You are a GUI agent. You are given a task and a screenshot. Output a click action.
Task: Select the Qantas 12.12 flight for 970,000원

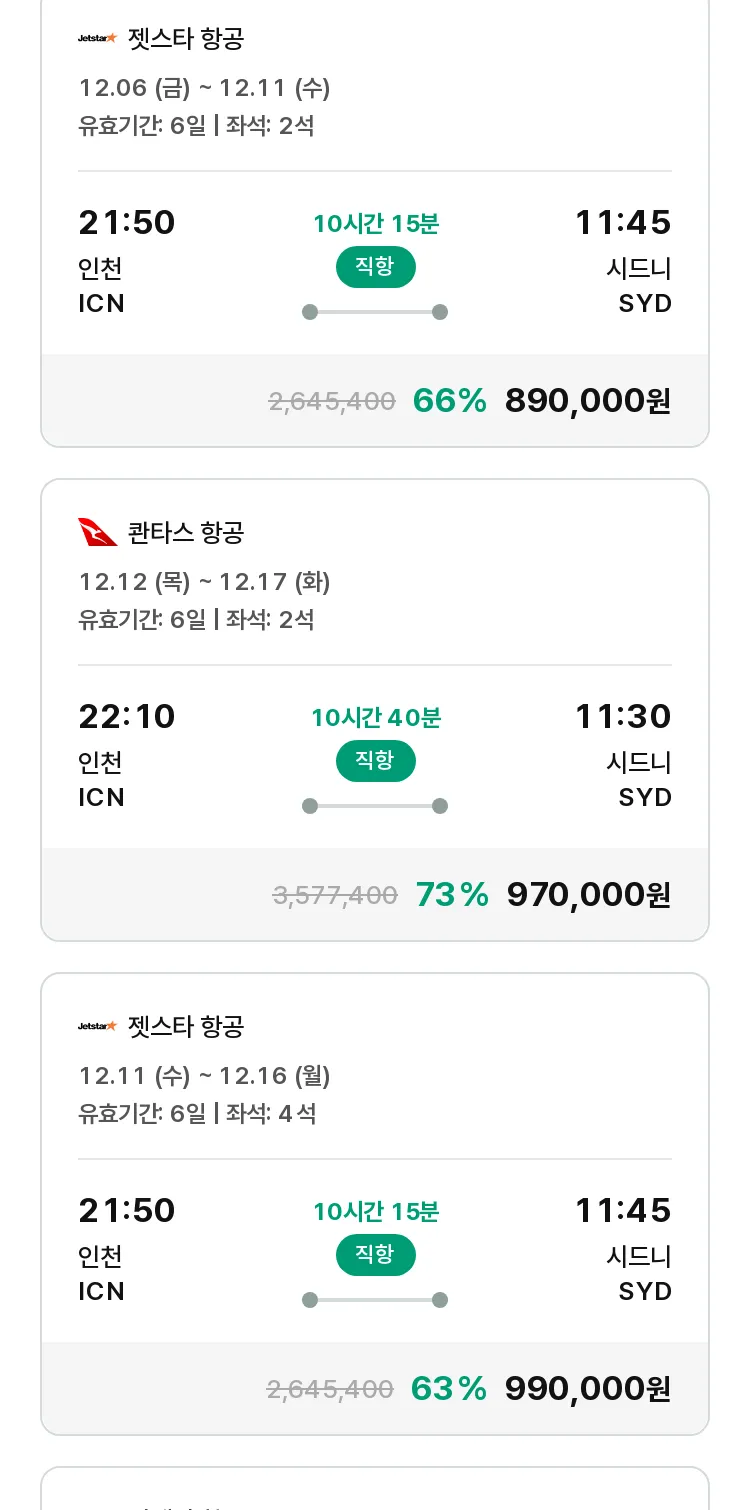pos(375,710)
